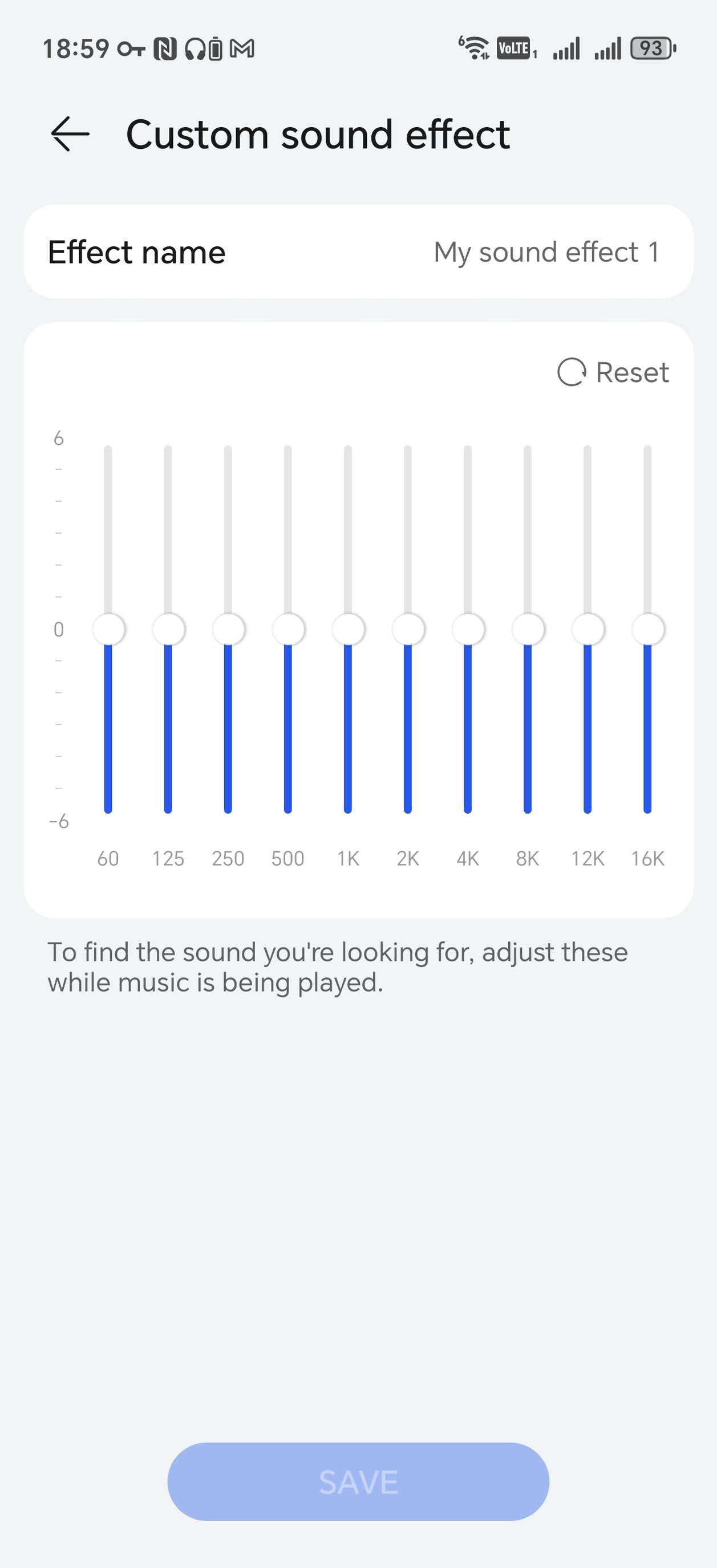Tap the 60 Hz slider handle
Screen dimensions: 717x1568
pyautogui.click(x=108, y=629)
